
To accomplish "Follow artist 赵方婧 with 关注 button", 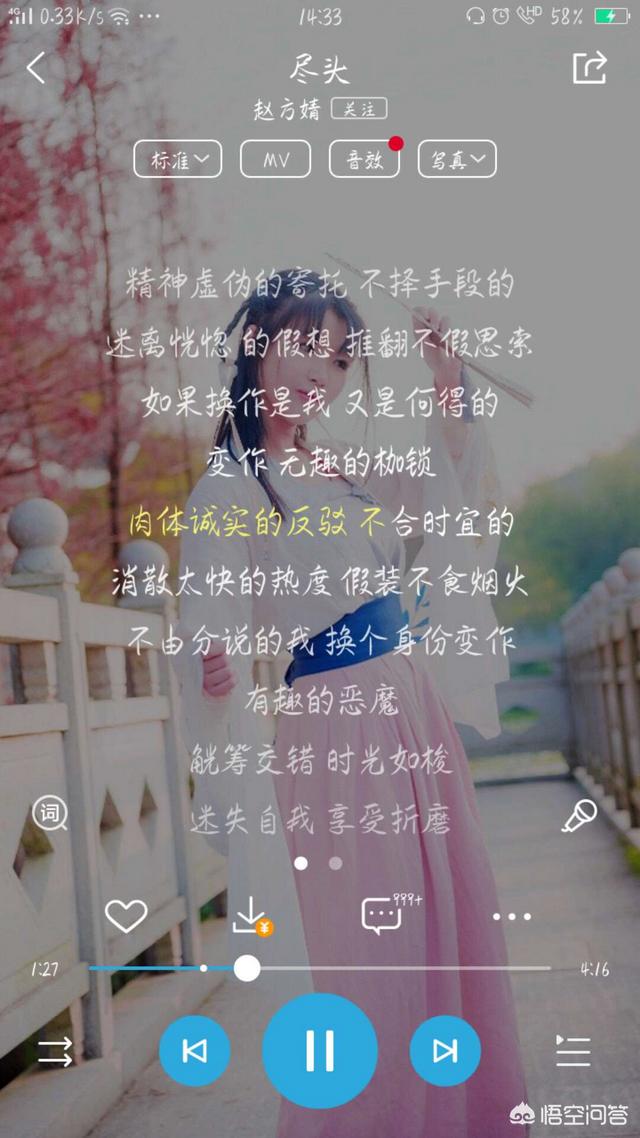I will (359, 109).
